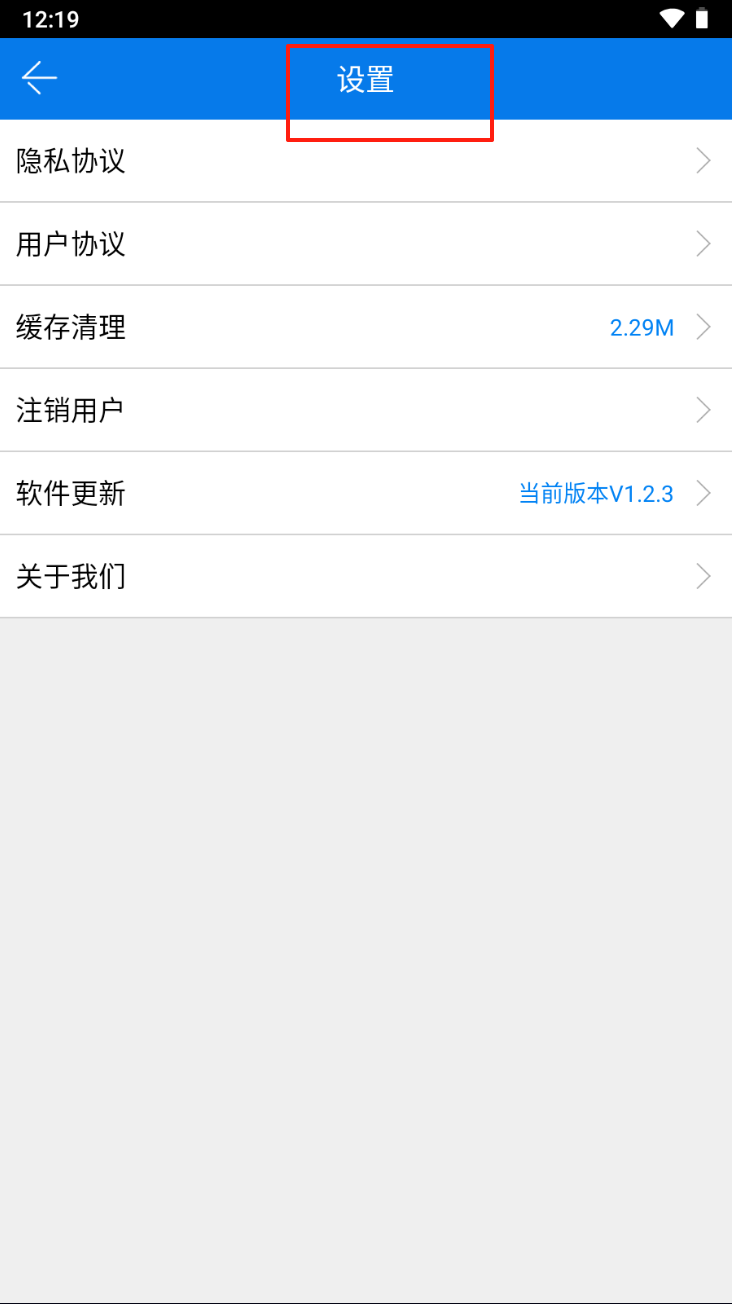The width and height of the screenshot is (732, 1304).
Task: Open the 隐私协议 row
Action: tap(366, 161)
